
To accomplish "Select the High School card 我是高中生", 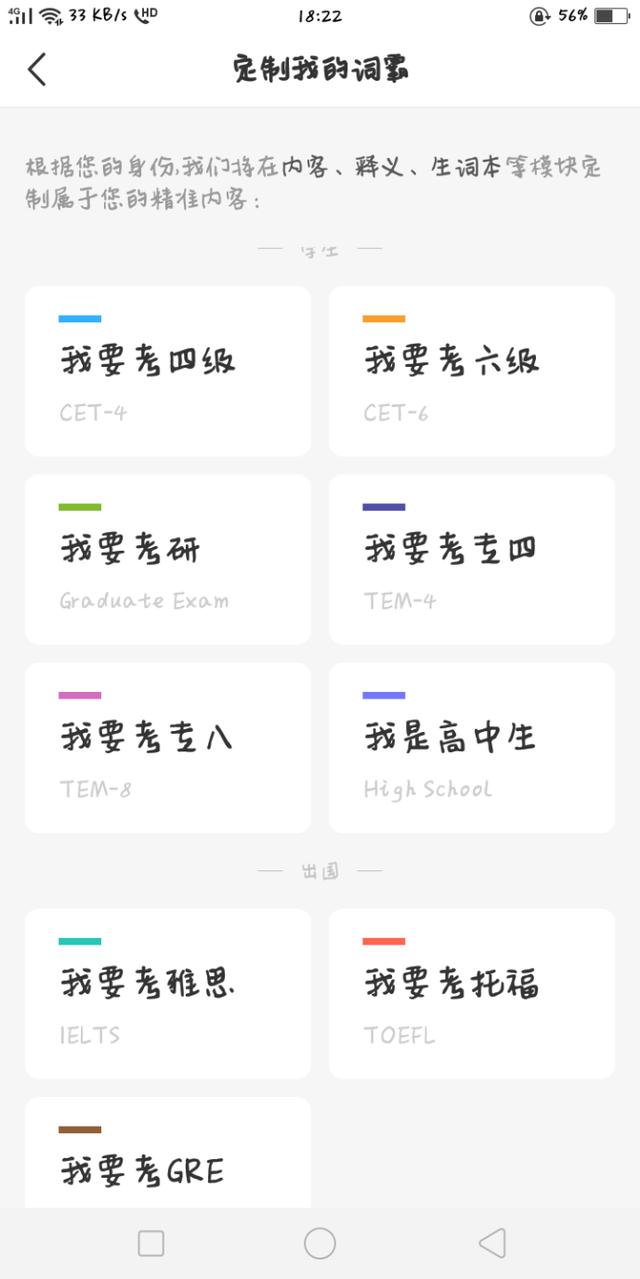I will pos(472,747).
